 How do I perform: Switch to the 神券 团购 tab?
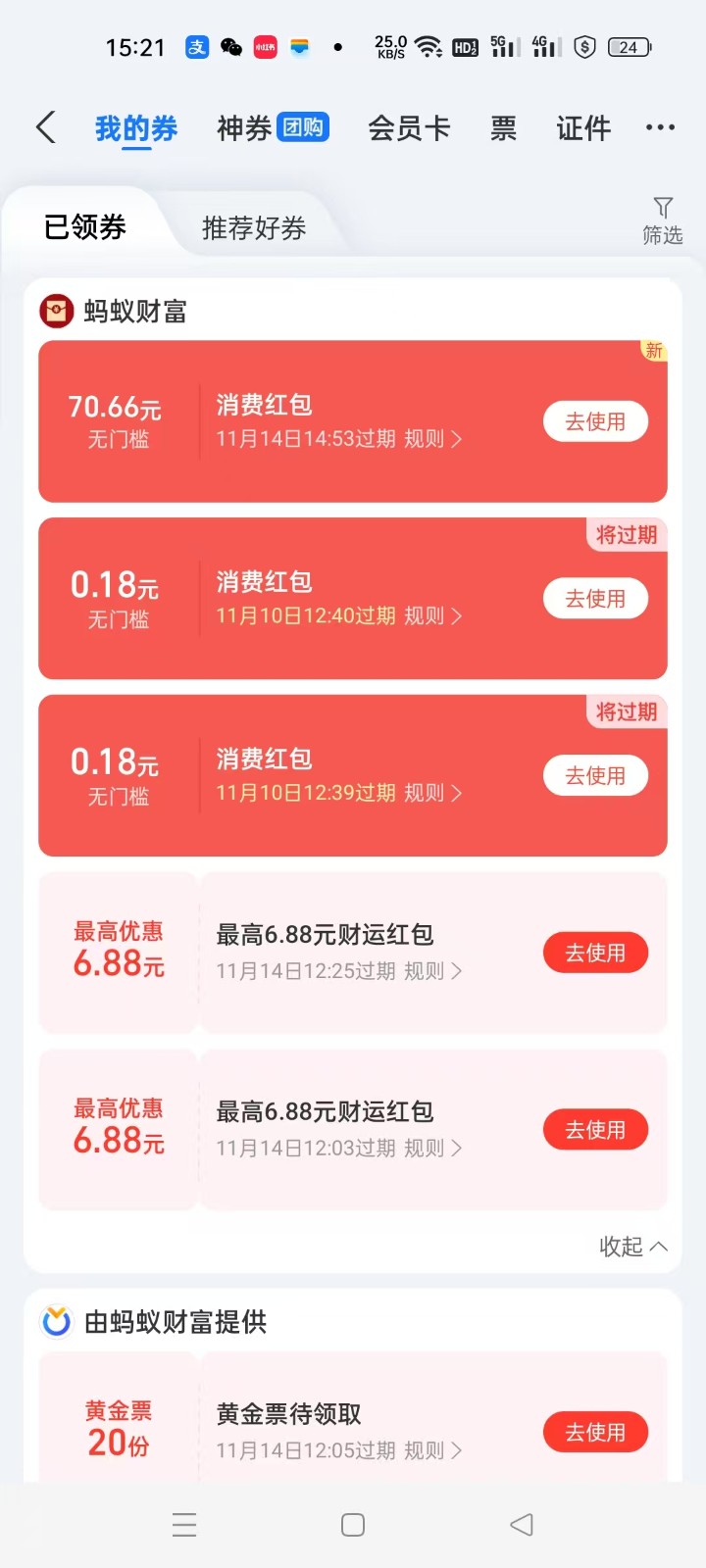pyautogui.click(x=272, y=127)
